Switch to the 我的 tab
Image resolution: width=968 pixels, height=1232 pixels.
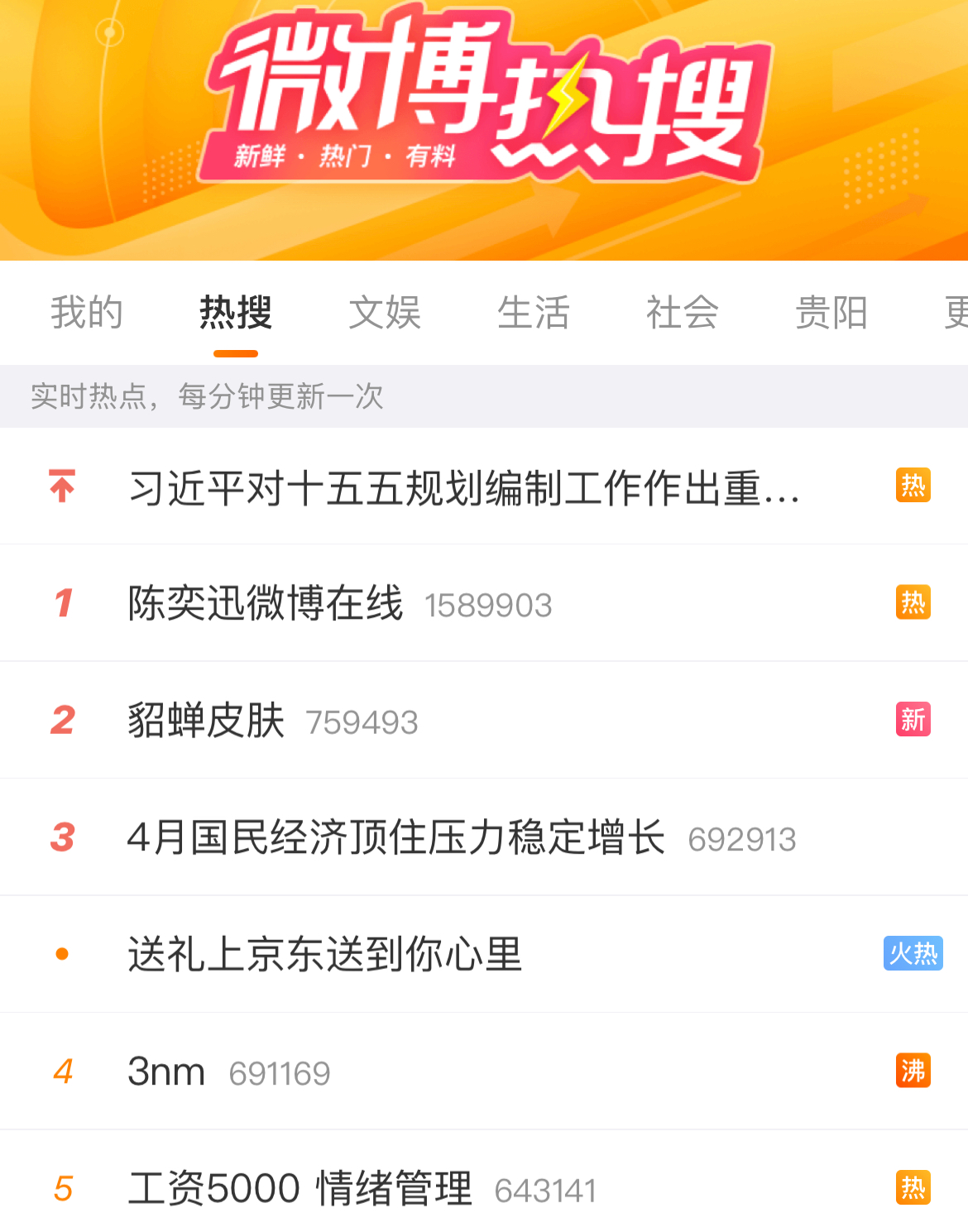tap(87, 313)
